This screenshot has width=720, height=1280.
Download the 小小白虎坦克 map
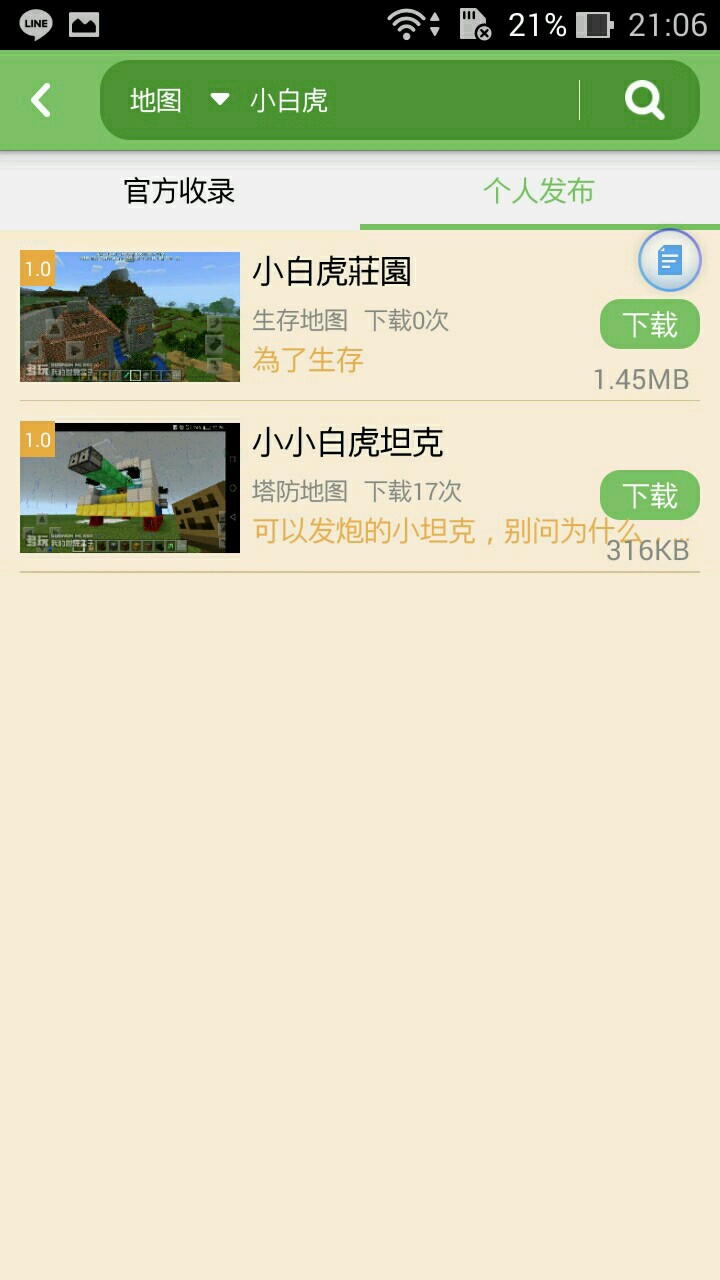649,496
